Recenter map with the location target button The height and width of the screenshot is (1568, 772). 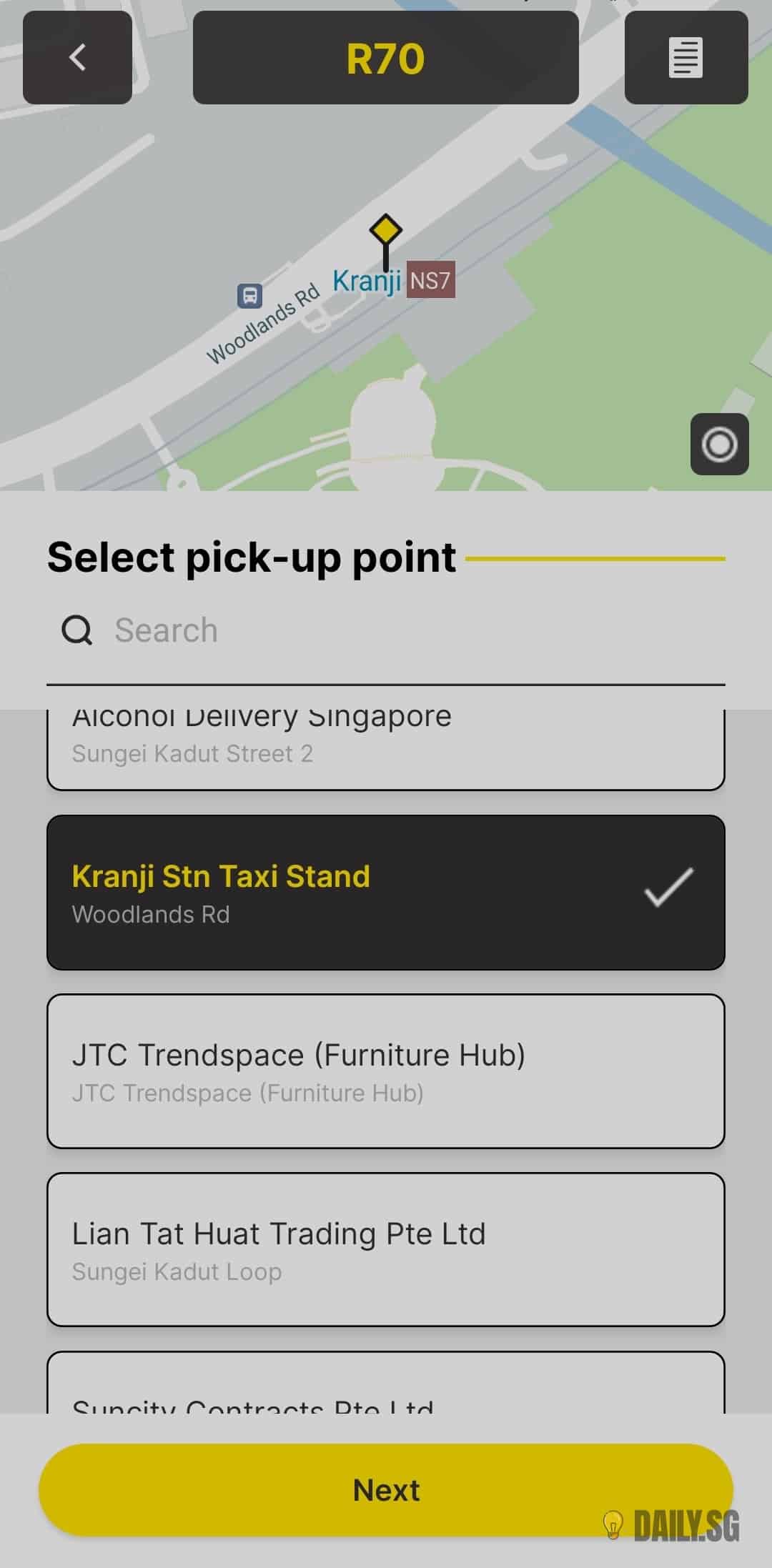tap(719, 444)
